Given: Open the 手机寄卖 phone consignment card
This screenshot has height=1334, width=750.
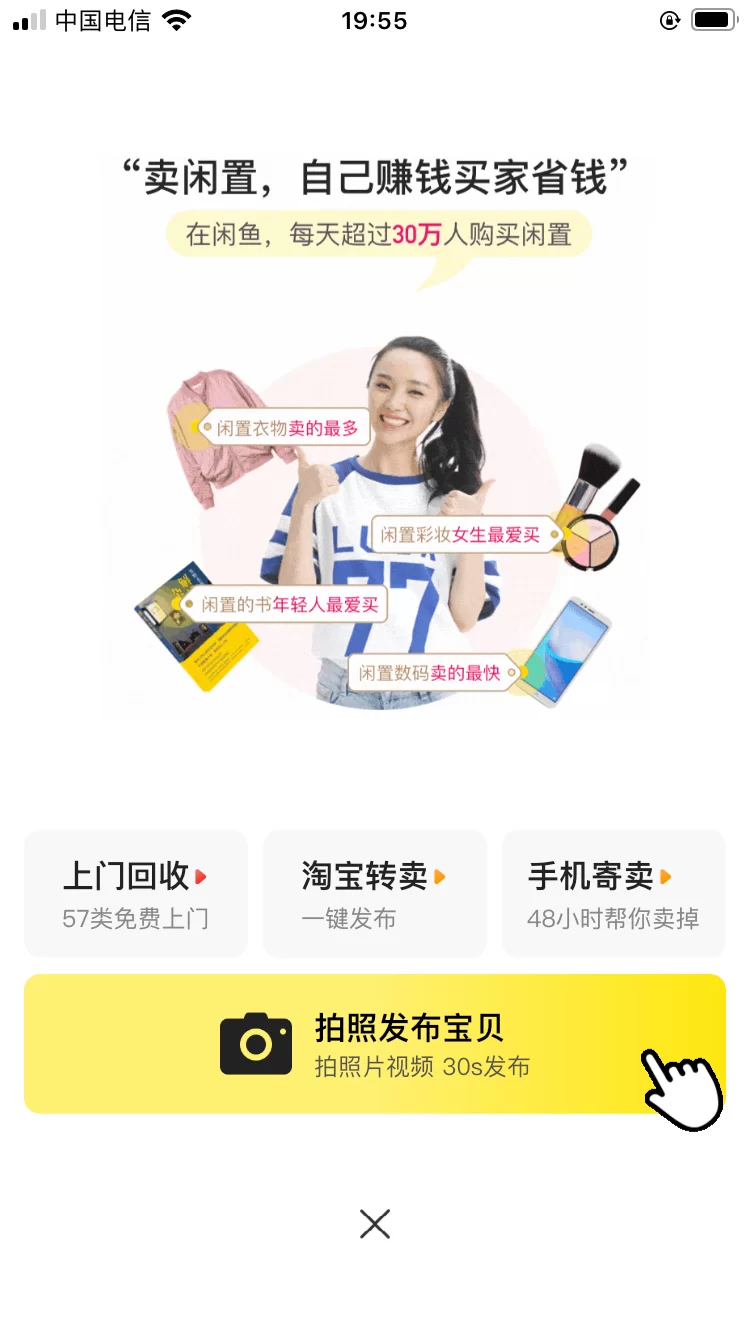Looking at the screenshot, I should [613, 893].
